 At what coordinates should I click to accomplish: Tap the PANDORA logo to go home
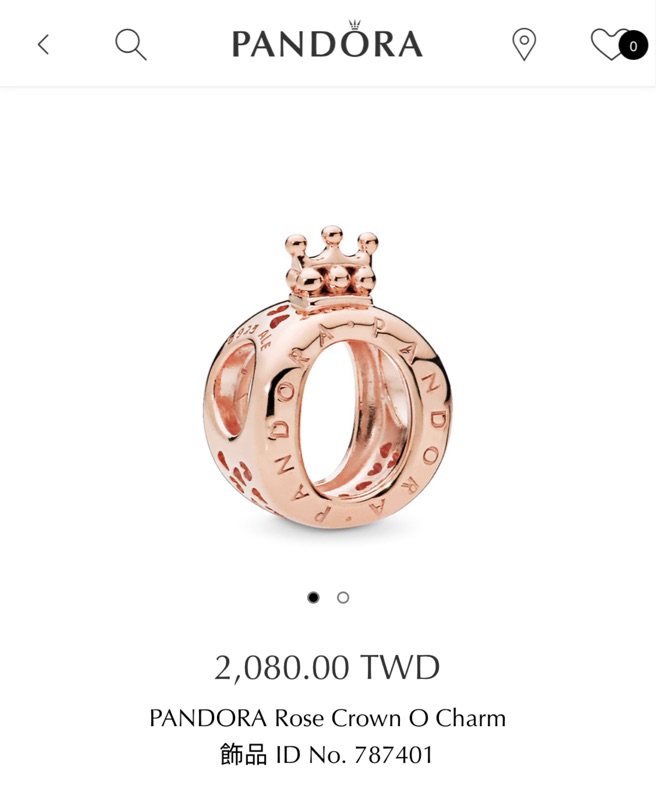327,40
